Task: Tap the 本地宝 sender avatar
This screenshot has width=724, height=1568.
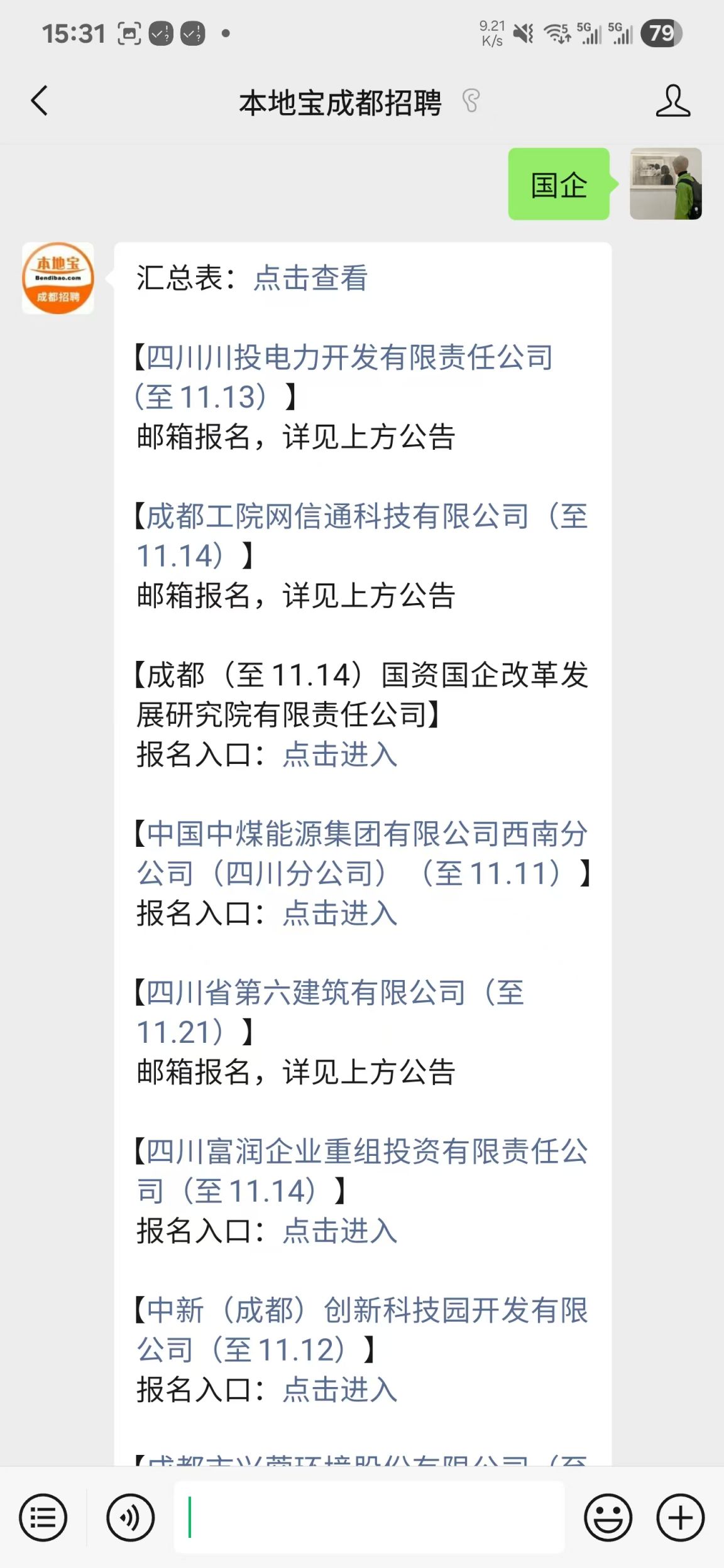Action: [58, 278]
